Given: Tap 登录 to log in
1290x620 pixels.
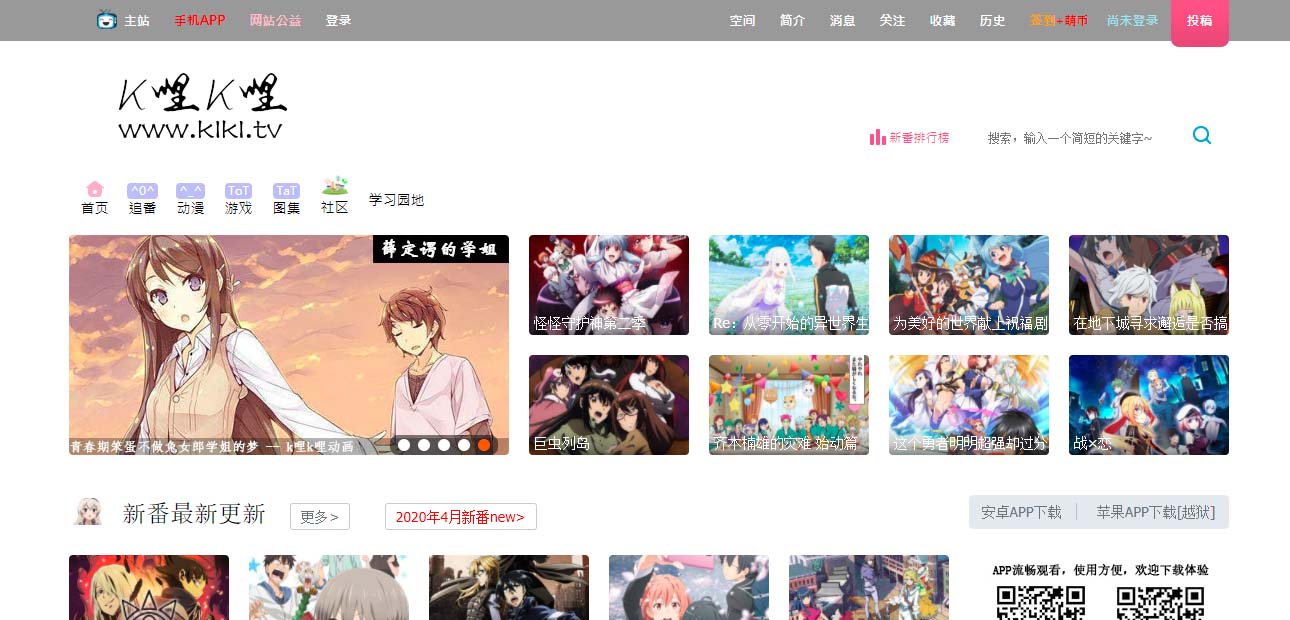Looking at the screenshot, I should click(338, 20).
